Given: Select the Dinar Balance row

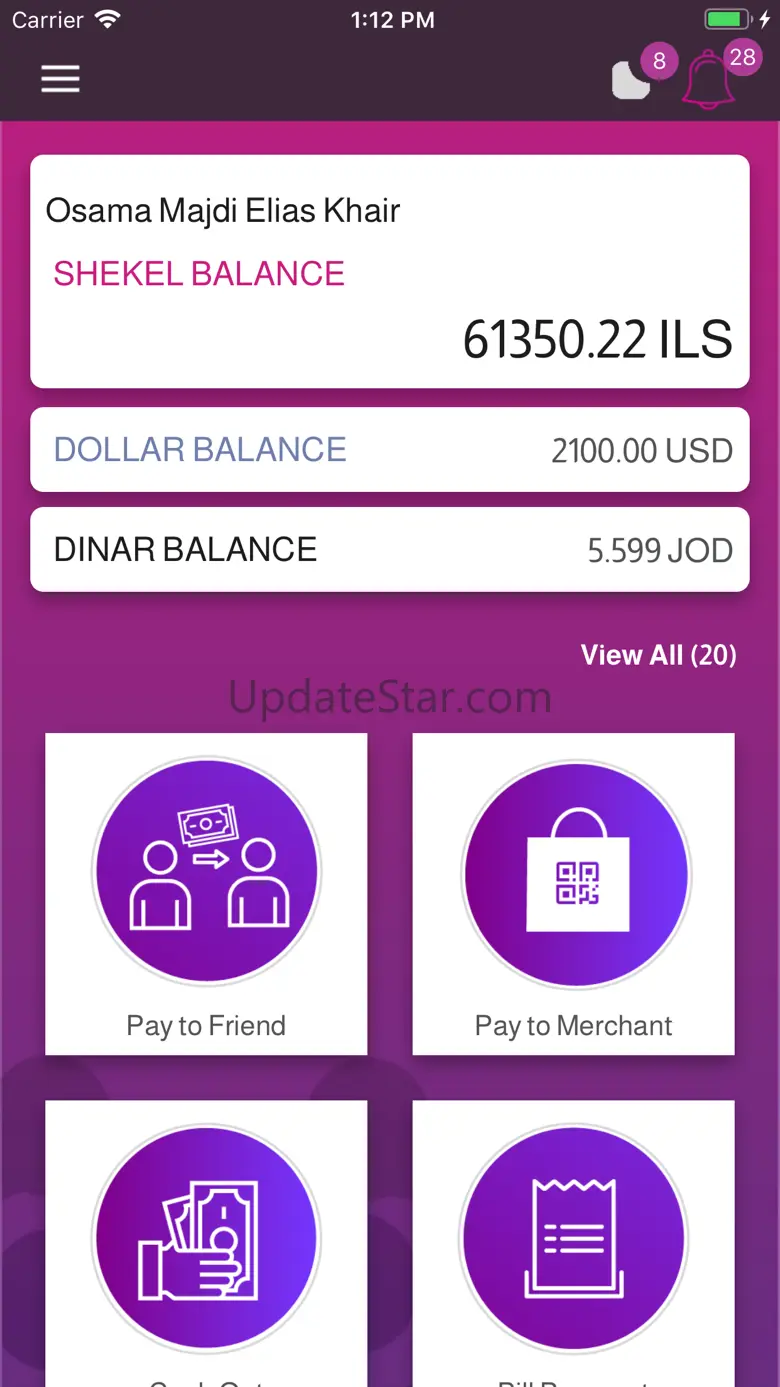Looking at the screenshot, I should click(x=390, y=550).
